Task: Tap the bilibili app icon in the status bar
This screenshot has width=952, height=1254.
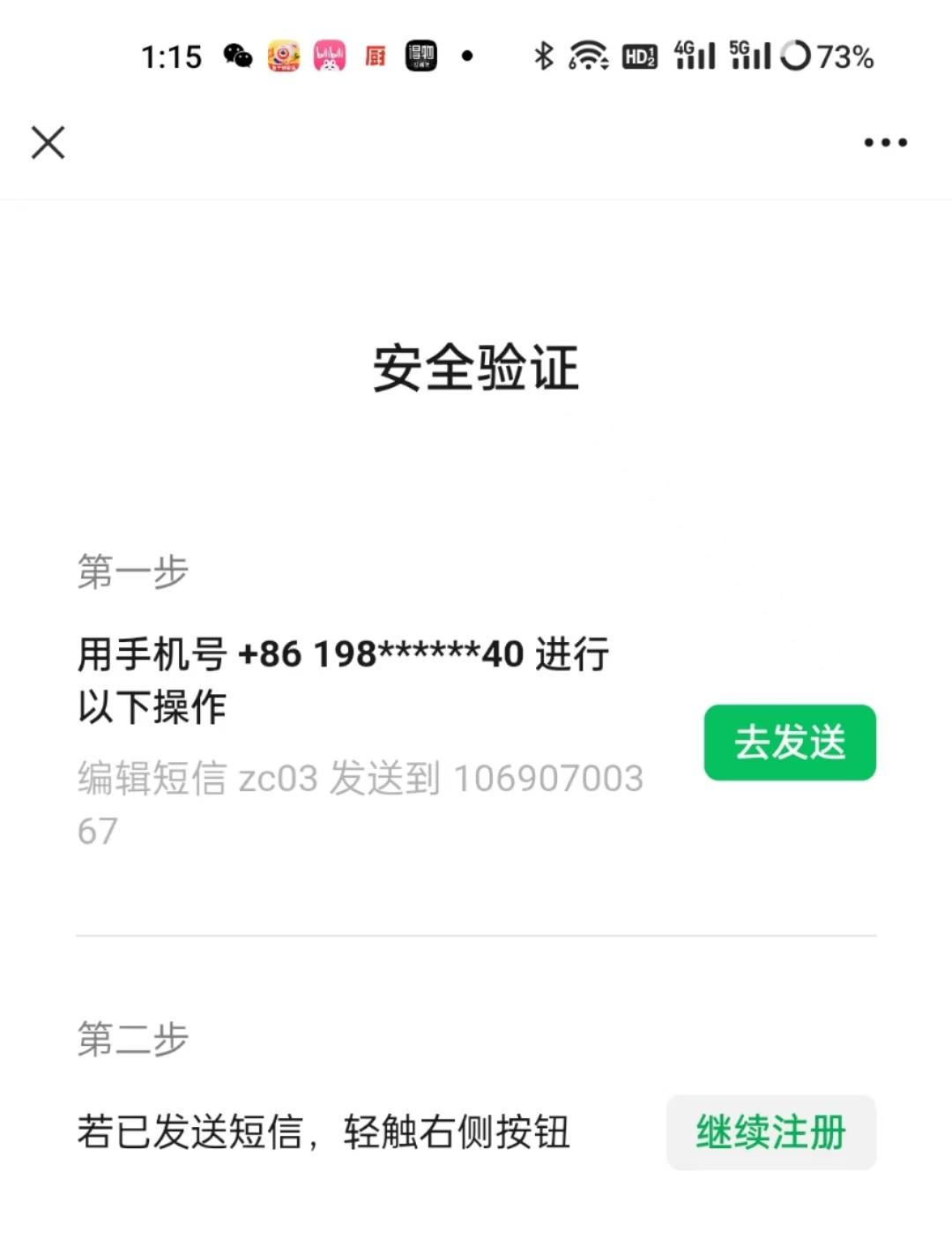Action: tap(328, 57)
